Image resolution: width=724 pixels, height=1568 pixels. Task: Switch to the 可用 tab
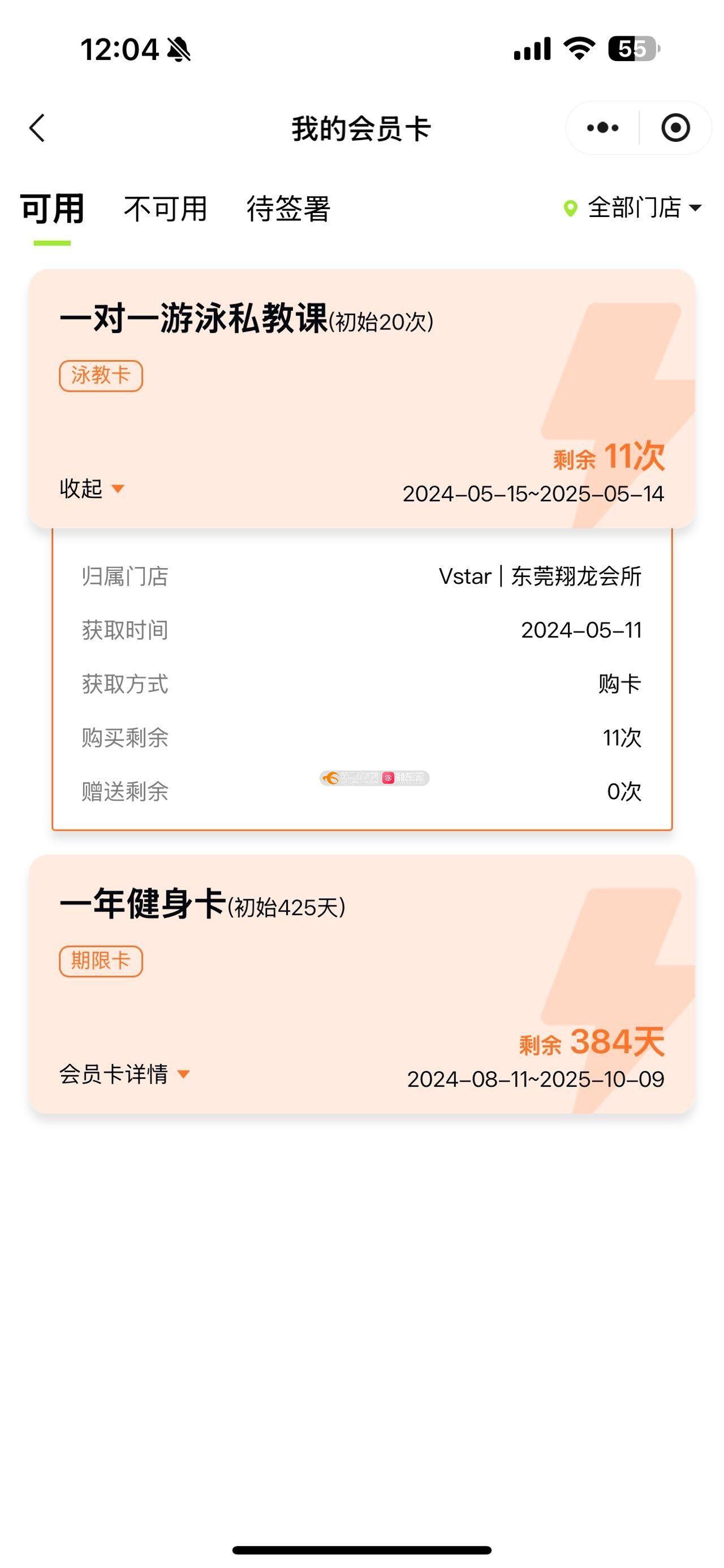53,209
